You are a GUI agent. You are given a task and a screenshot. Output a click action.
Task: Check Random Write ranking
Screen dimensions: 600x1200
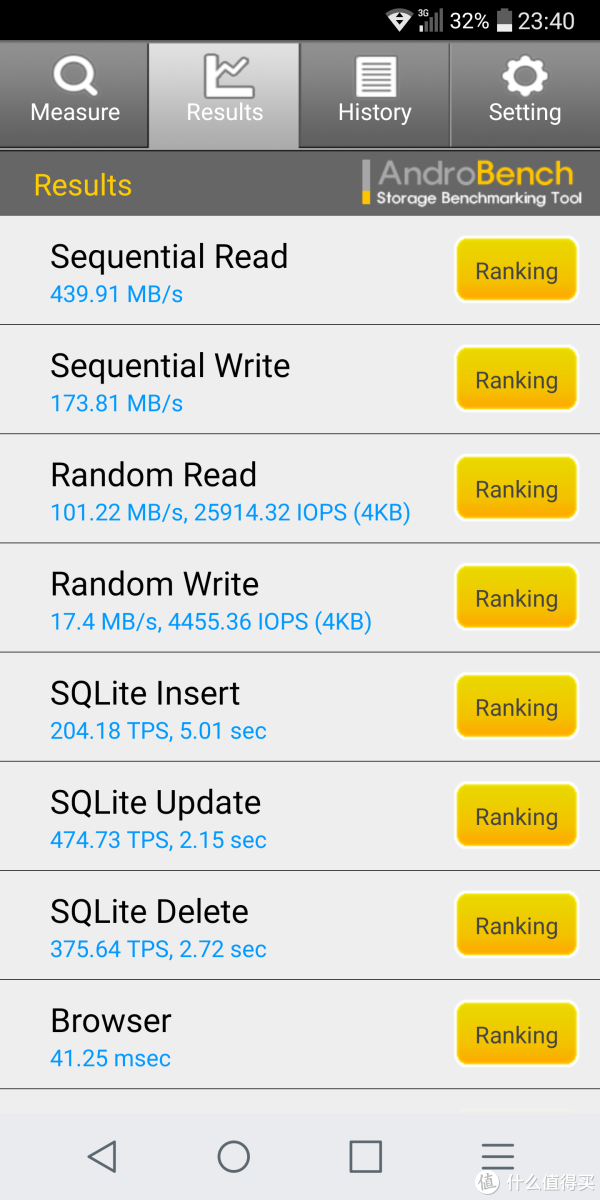pyautogui.click(x=516, y=597)
